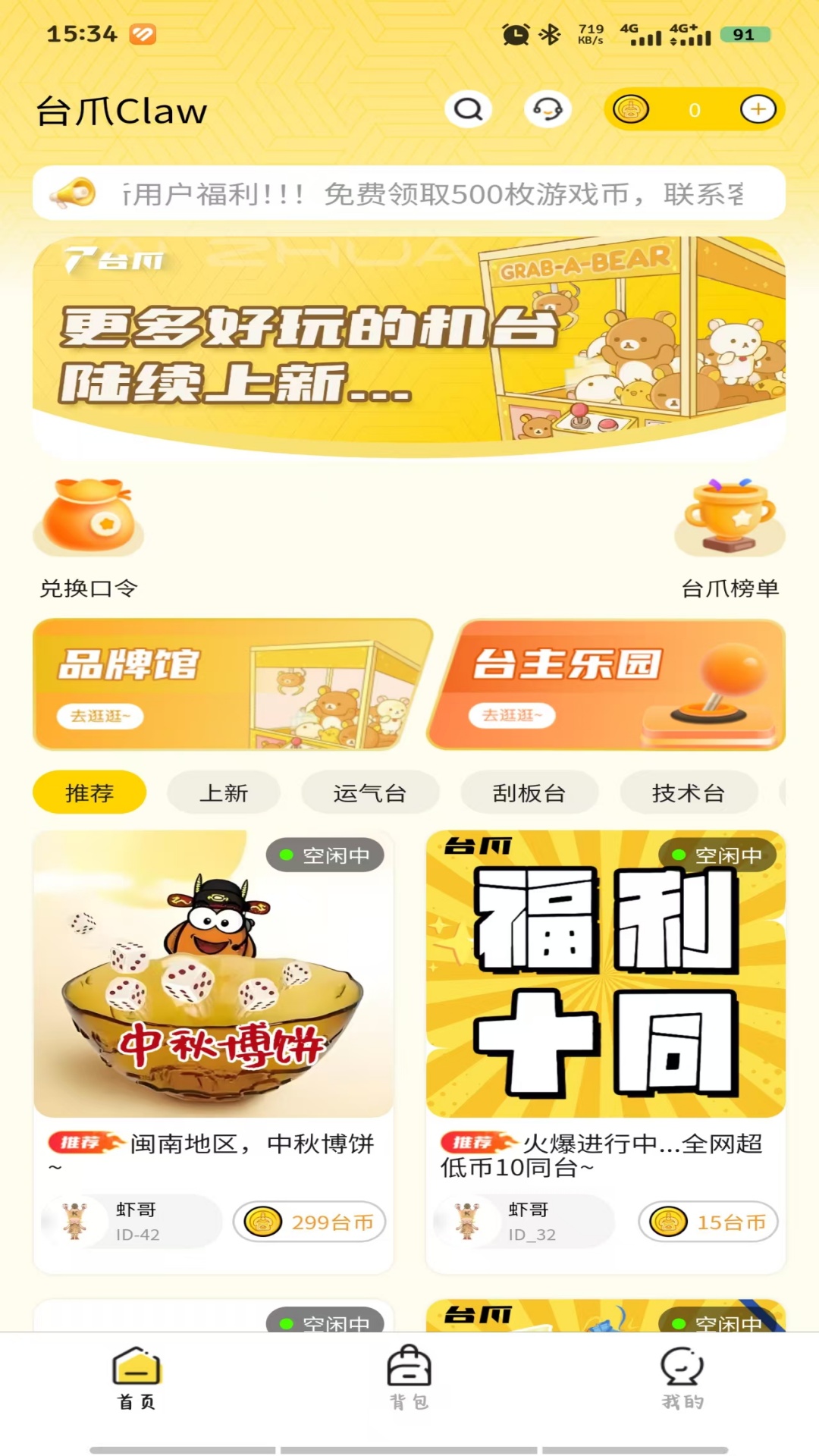Go to the 首页 home tab
This screenshot has height=1456, width=819.
[136, 1379]
